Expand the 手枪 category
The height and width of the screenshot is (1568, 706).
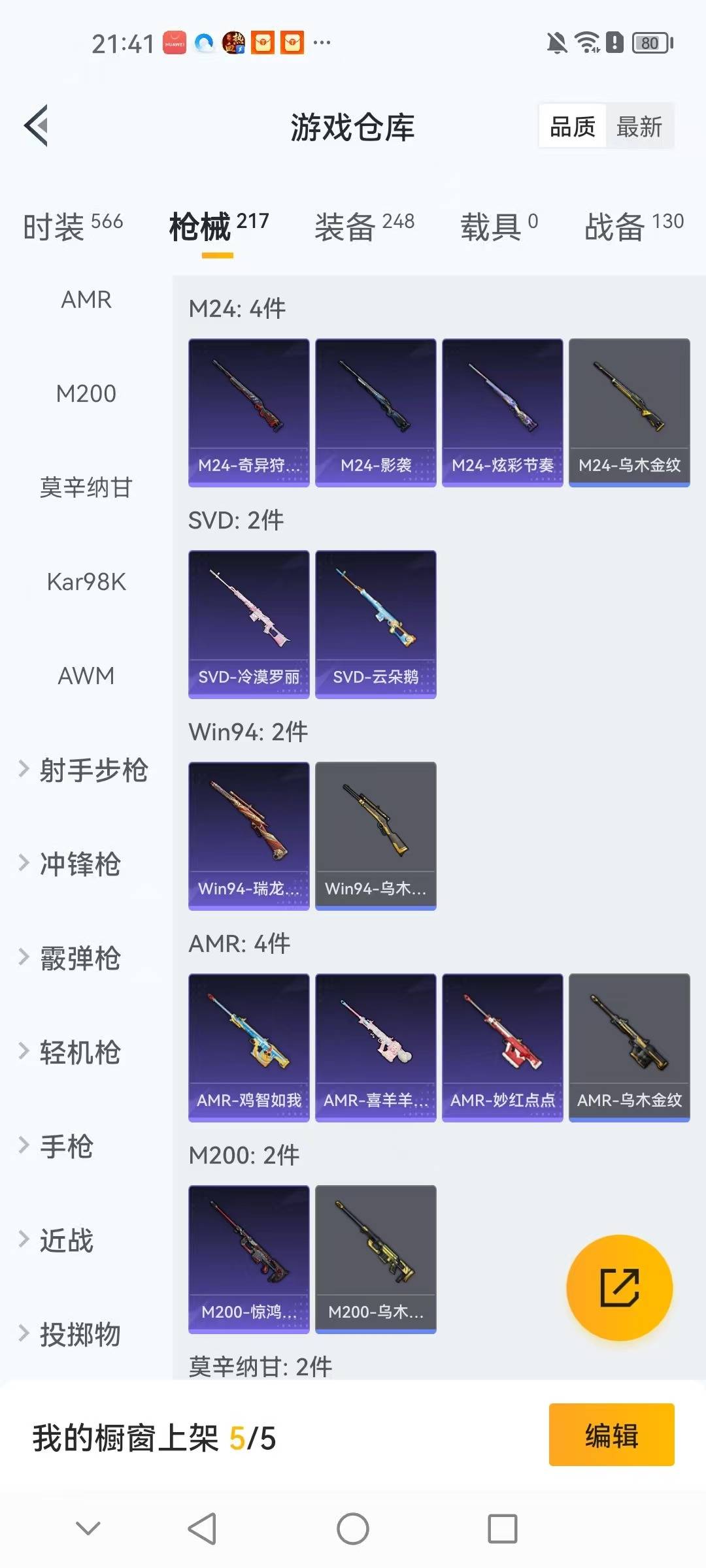(x=59, y=1146)
